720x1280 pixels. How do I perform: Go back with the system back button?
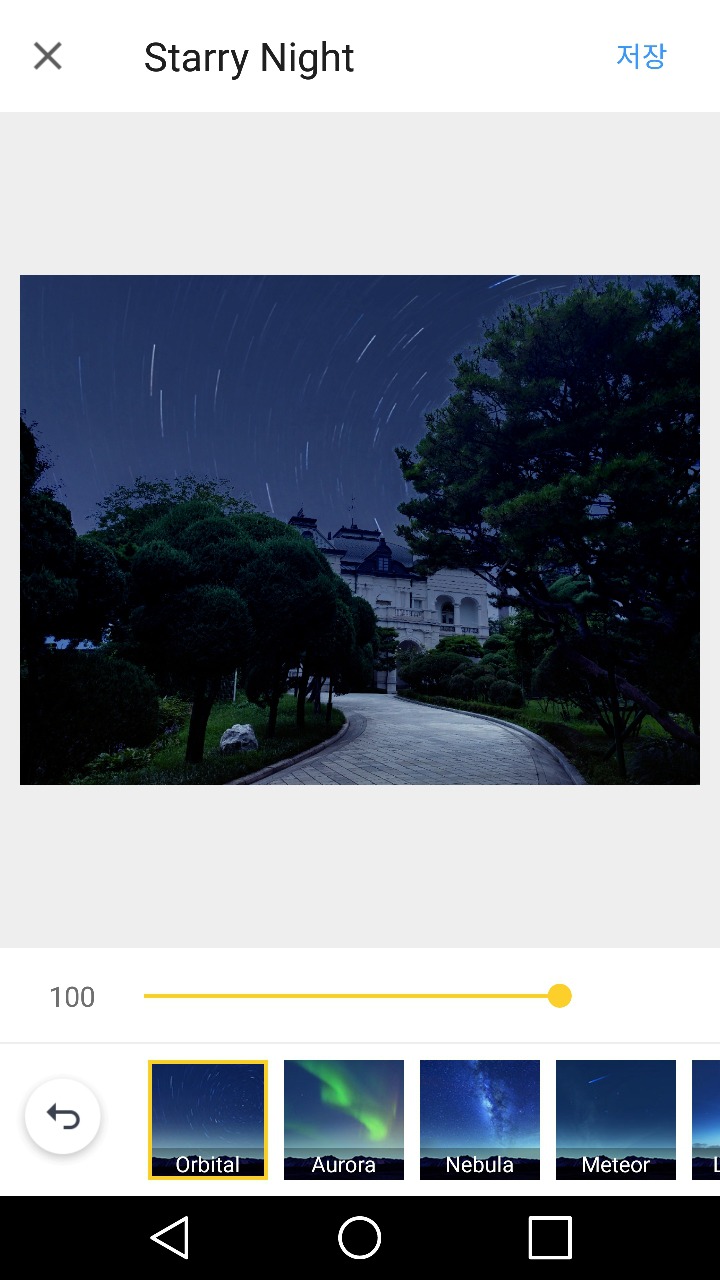pos(170,1238)
